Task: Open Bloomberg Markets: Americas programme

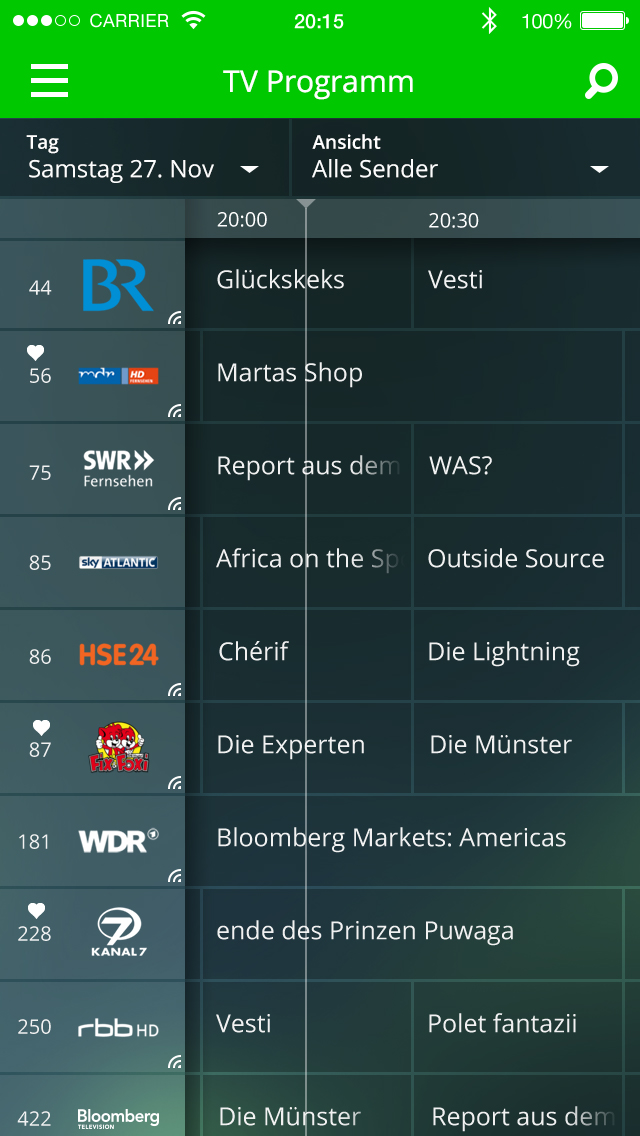Action: pos(410,839)
